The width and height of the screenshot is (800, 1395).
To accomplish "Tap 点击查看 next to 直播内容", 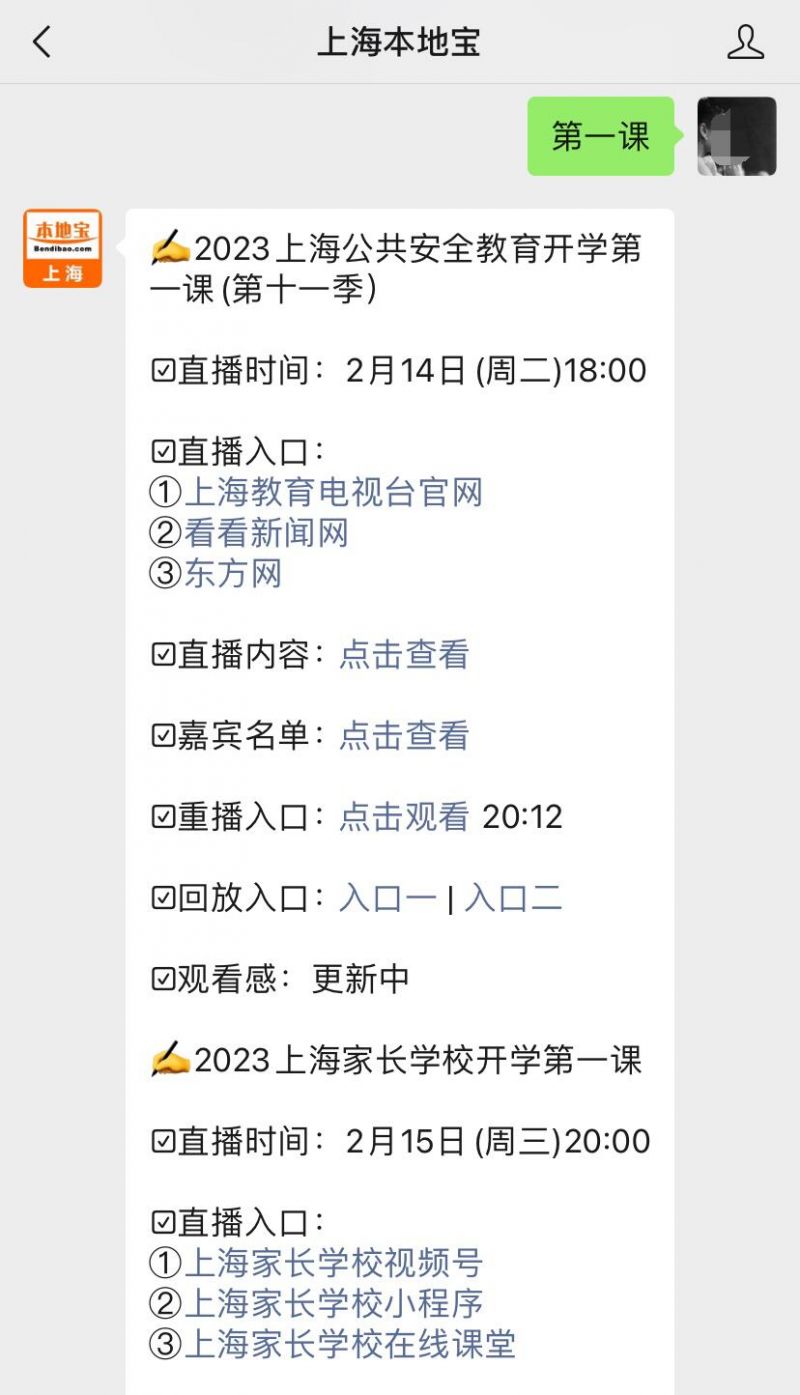I will [404, 654].
